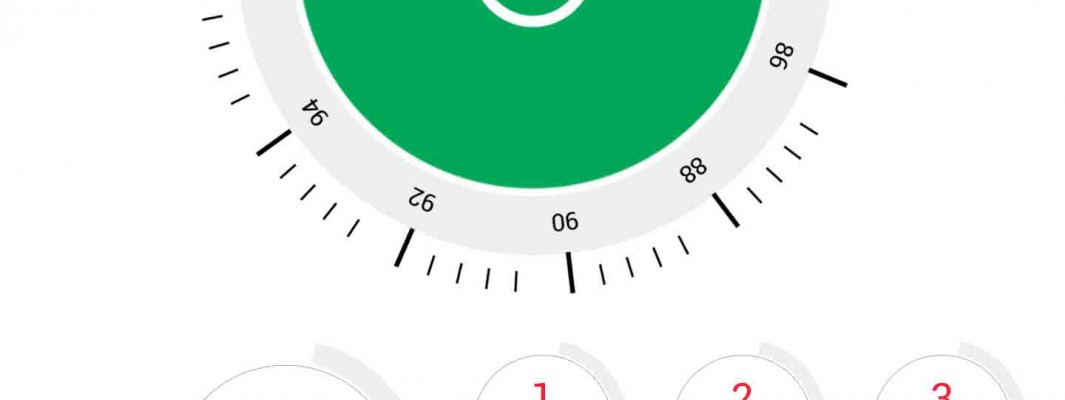The image size is (1065, 400).
Task: Select preset station 3
Action: tap(941, 388)
